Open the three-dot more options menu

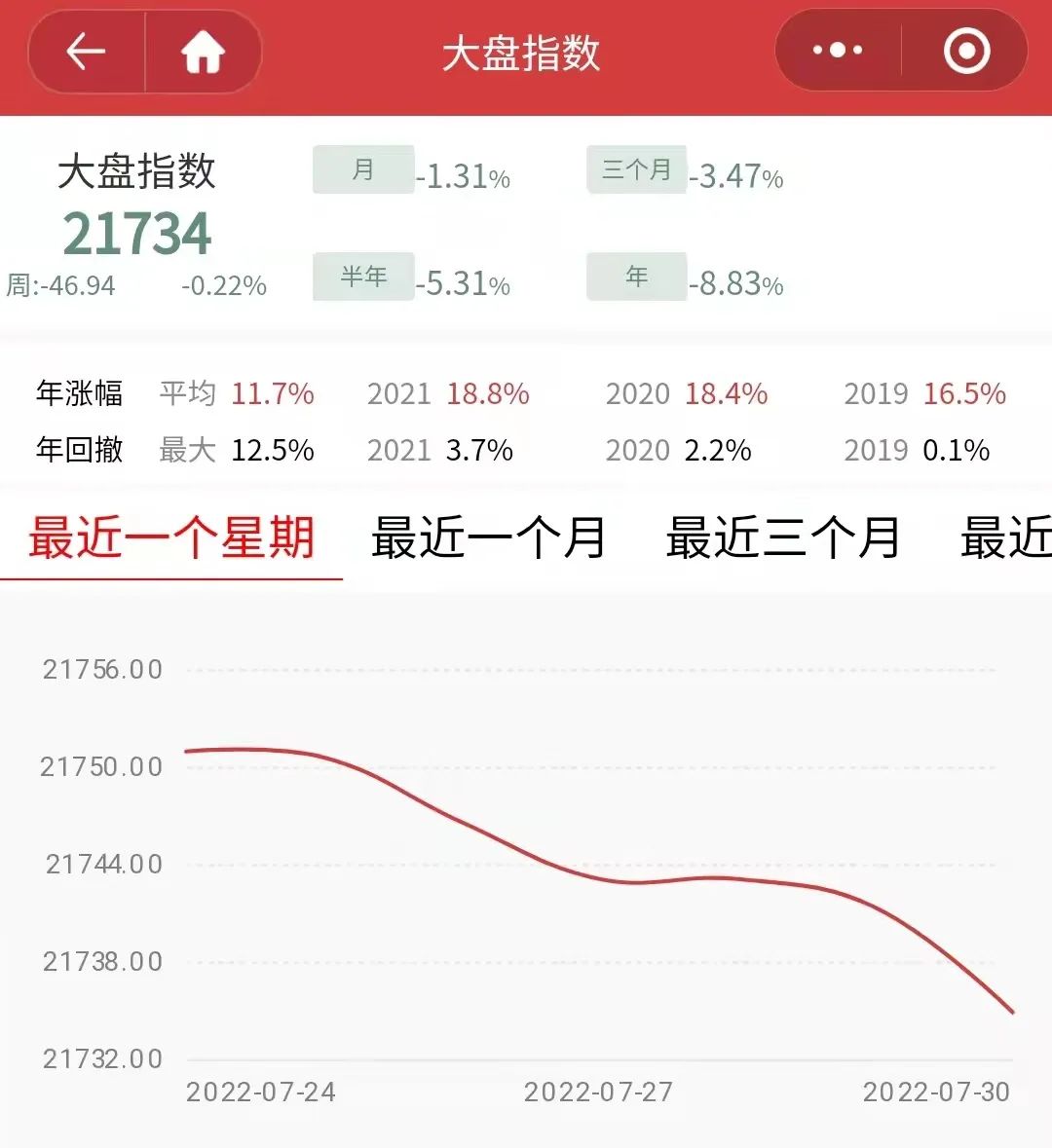838,50
